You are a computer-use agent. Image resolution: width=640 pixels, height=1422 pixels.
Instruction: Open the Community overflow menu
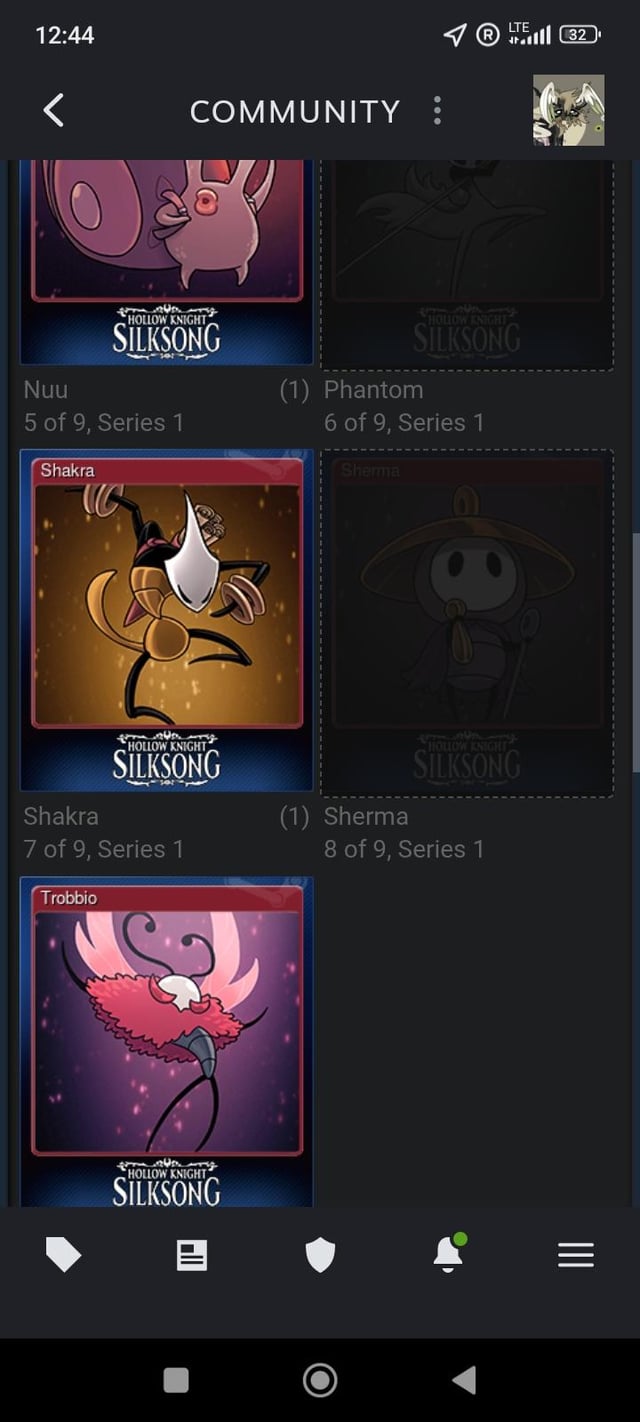(437, 110)
